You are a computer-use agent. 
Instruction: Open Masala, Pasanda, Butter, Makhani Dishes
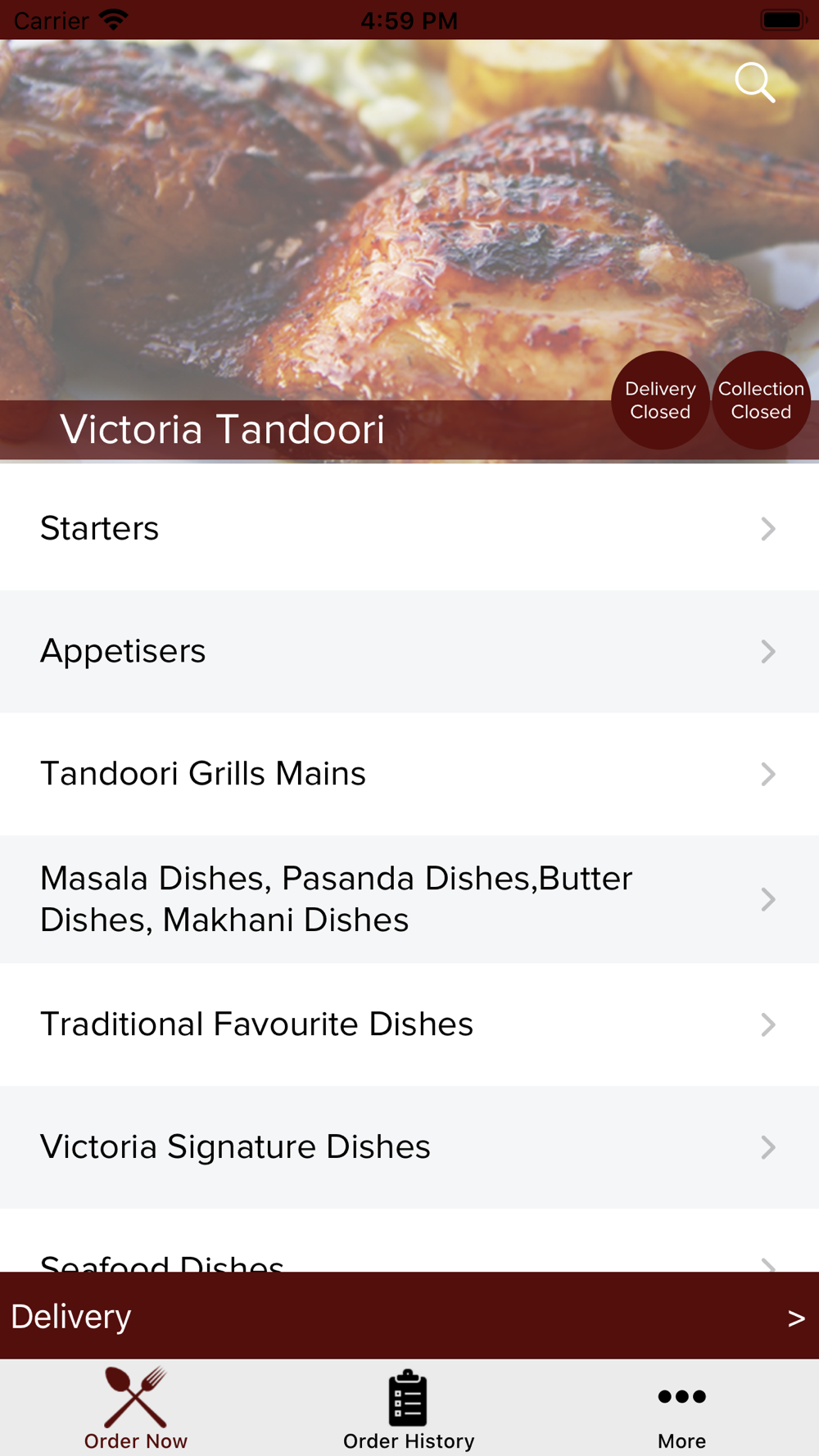coord(409,899)
